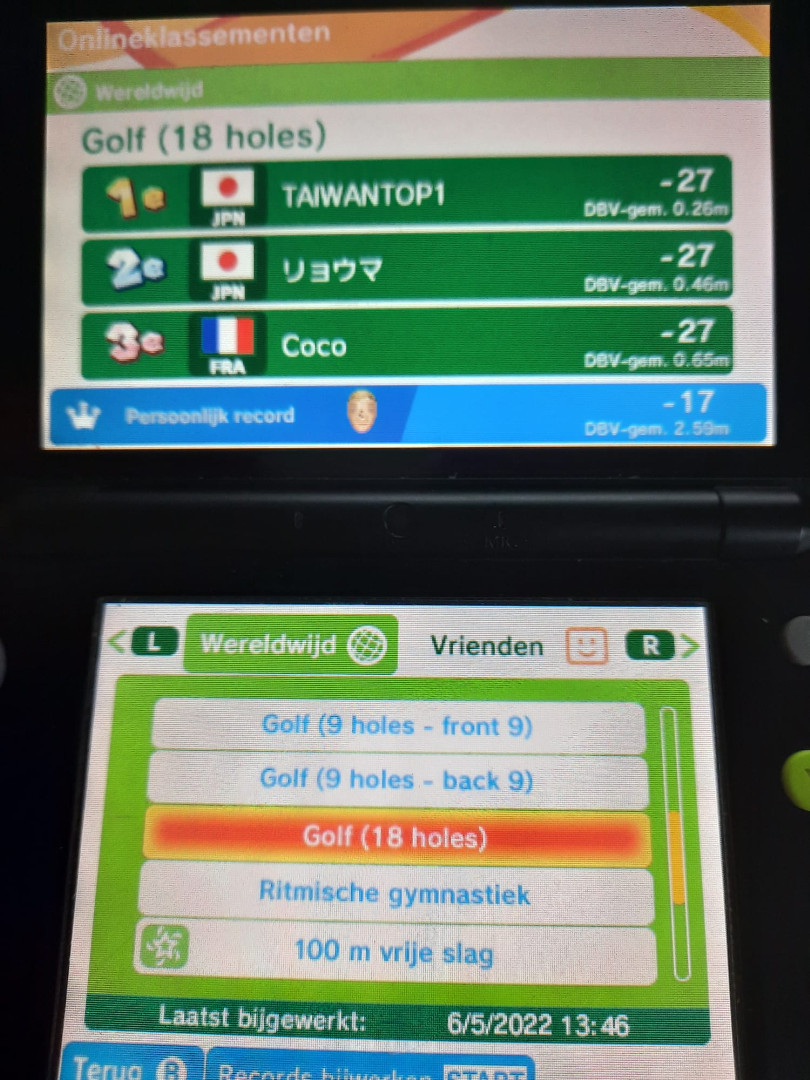Open 100 m vrije slag rankings

(x=395, y=952)
